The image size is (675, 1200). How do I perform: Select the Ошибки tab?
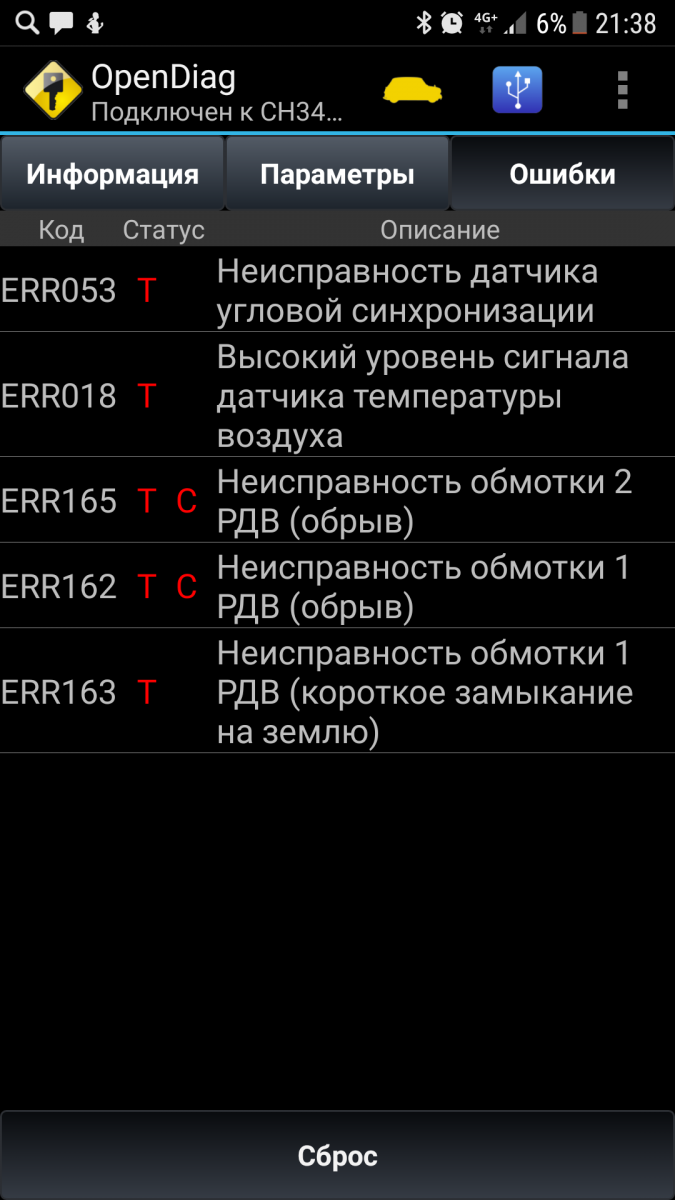[x=562, y=174]
